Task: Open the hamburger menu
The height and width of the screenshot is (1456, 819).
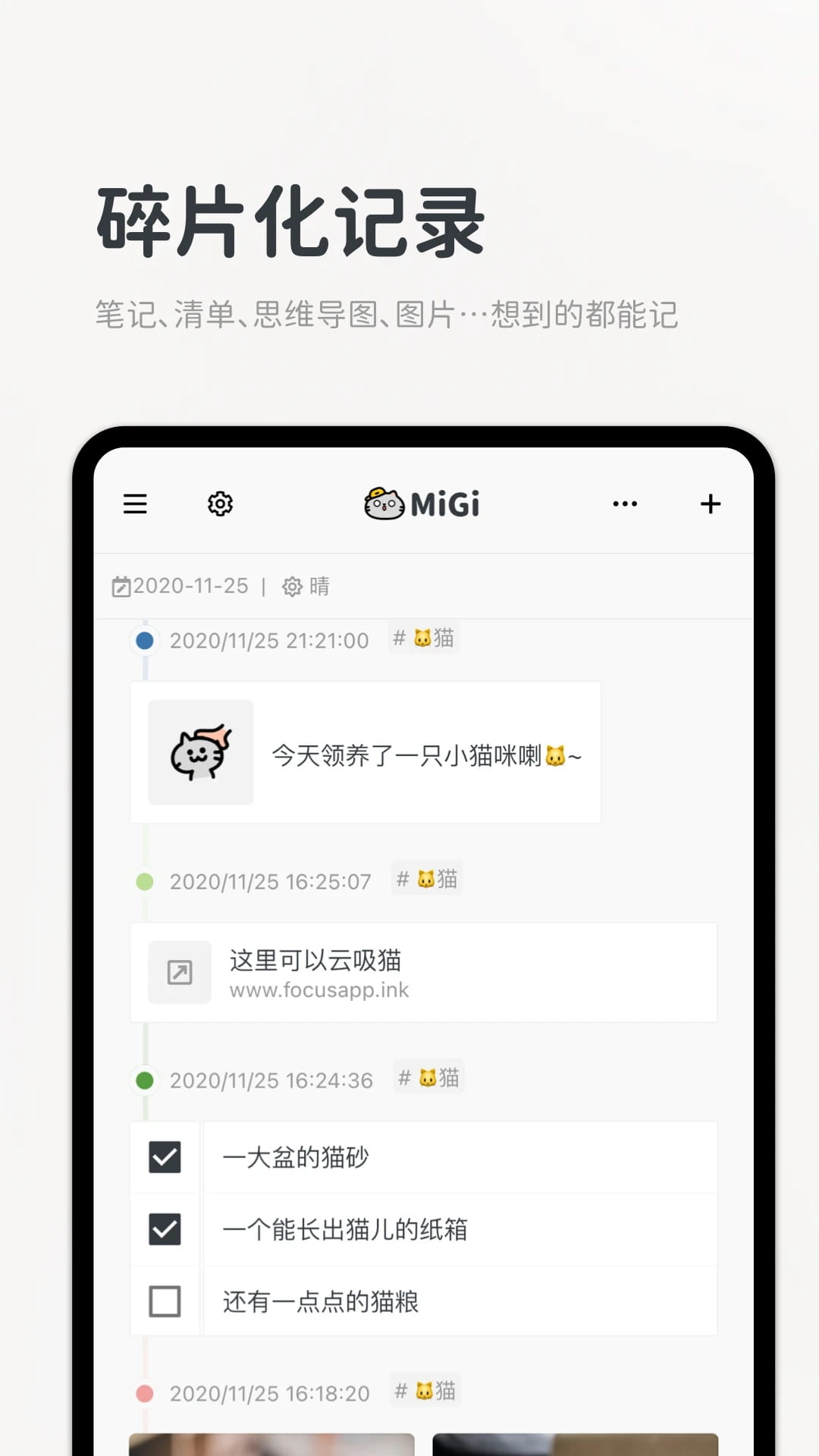Action: (135, 504)
